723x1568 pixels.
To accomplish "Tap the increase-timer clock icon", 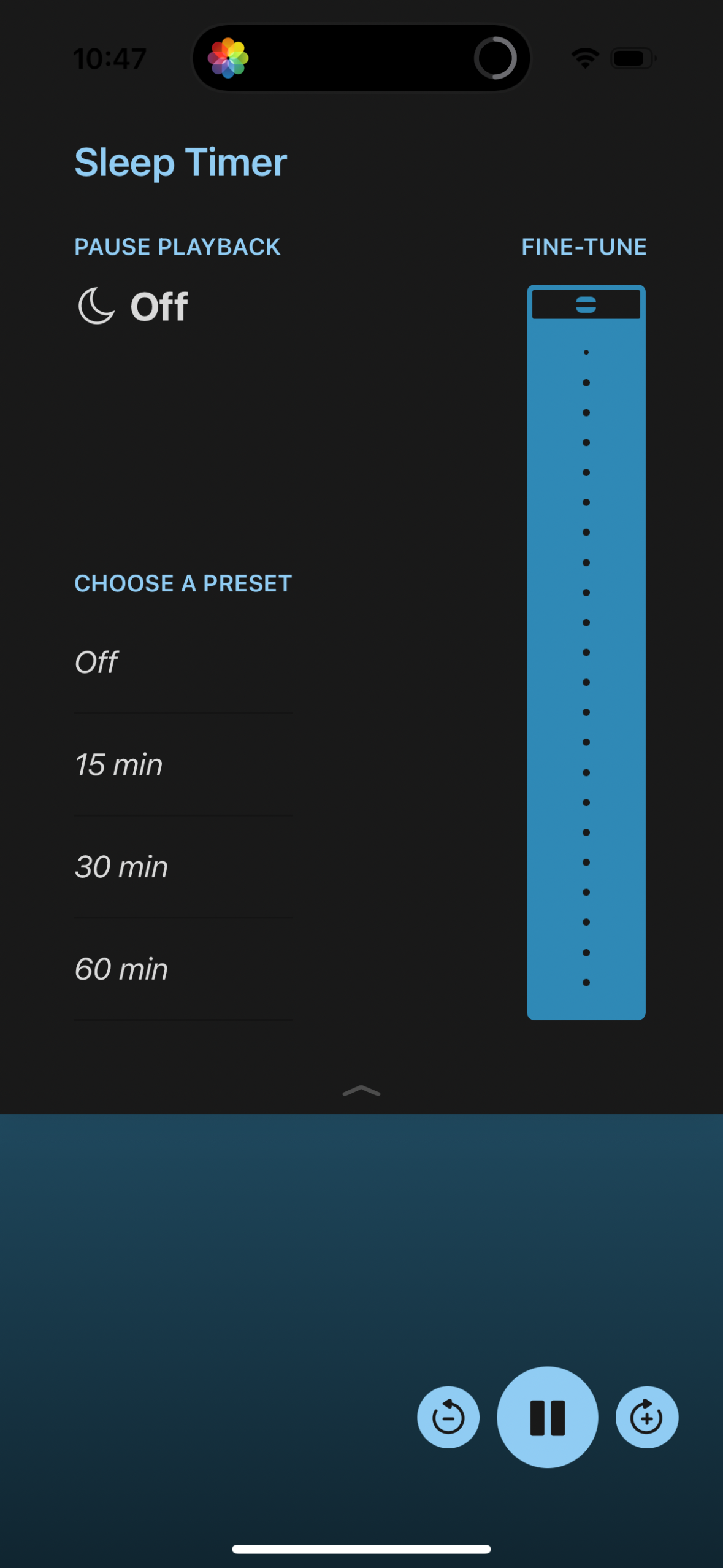I will 646,1417.
